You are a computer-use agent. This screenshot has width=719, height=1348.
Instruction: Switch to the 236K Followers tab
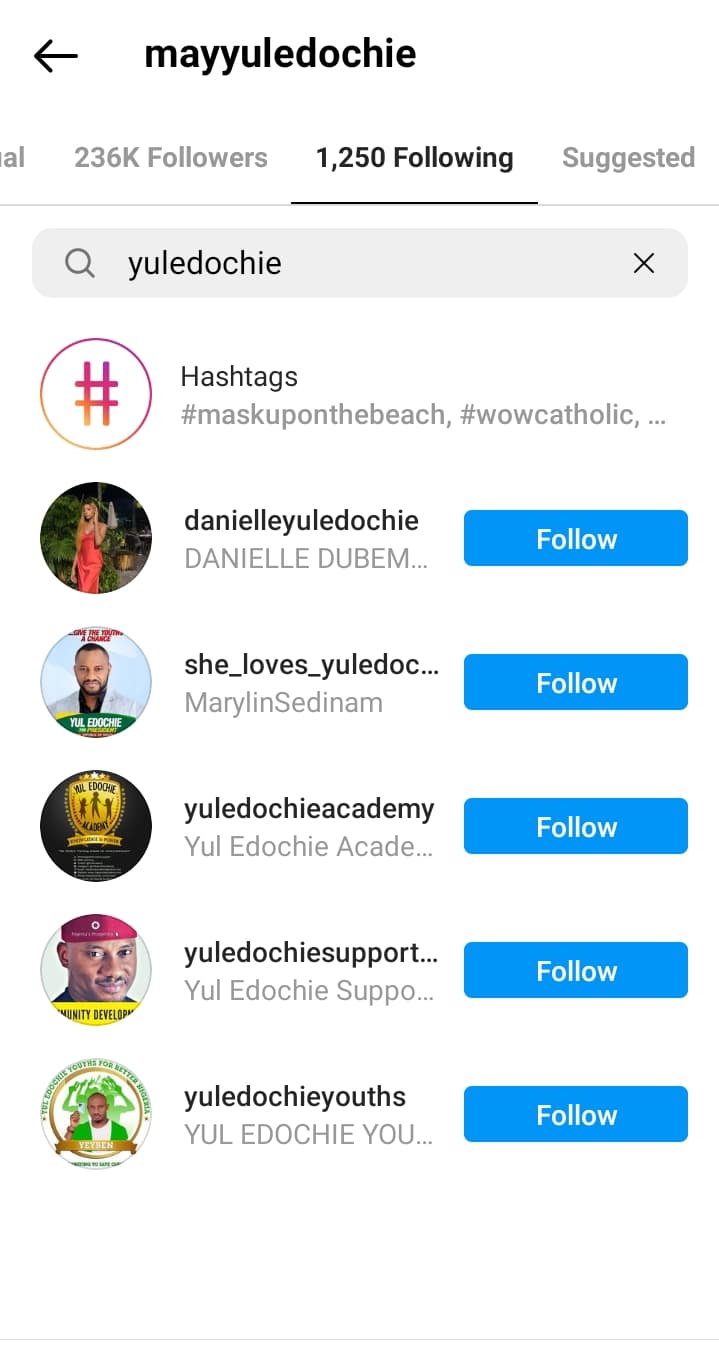pos(171,158)
